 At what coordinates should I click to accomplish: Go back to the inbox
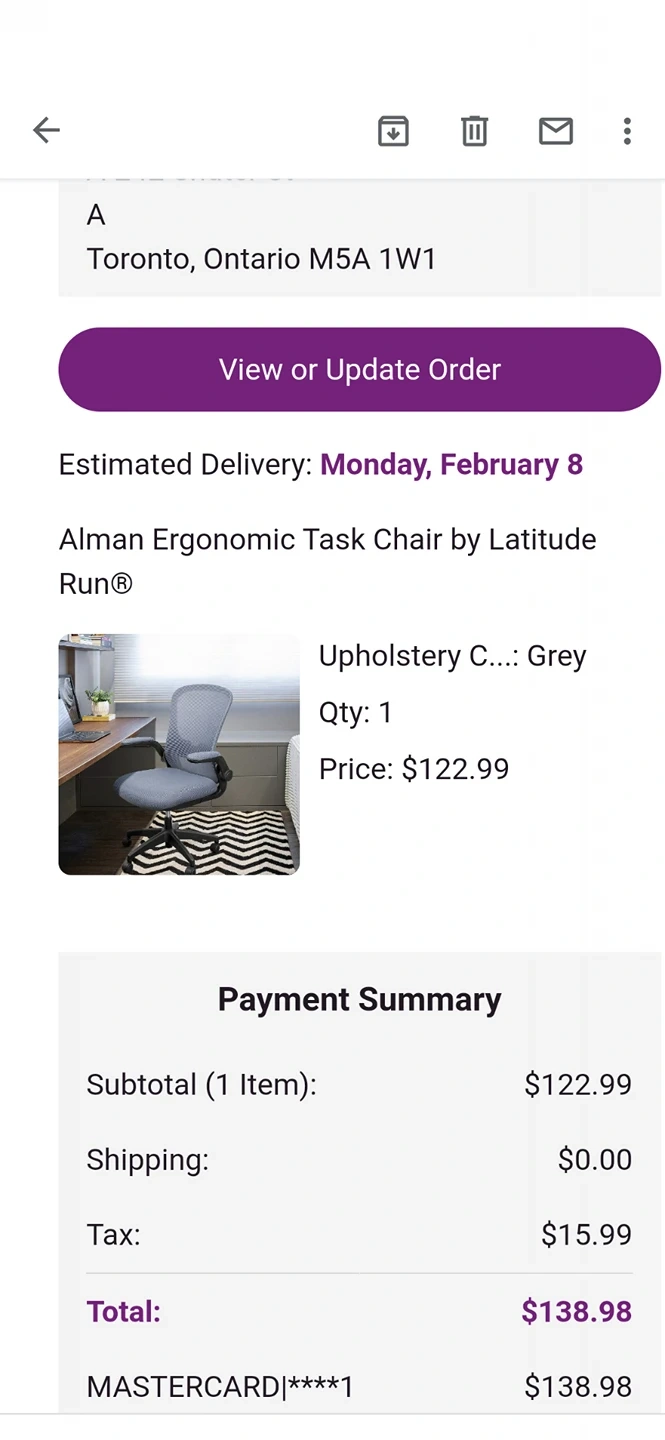pos(46,130)
